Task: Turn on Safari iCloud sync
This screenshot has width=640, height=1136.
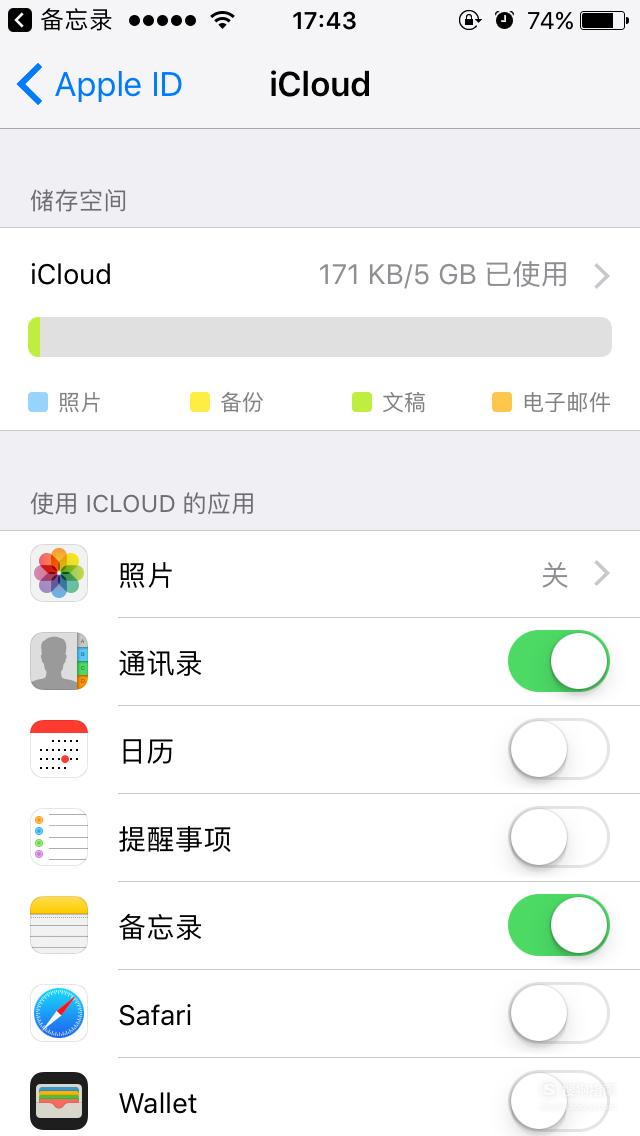Action: click(x=559, y=1014)
